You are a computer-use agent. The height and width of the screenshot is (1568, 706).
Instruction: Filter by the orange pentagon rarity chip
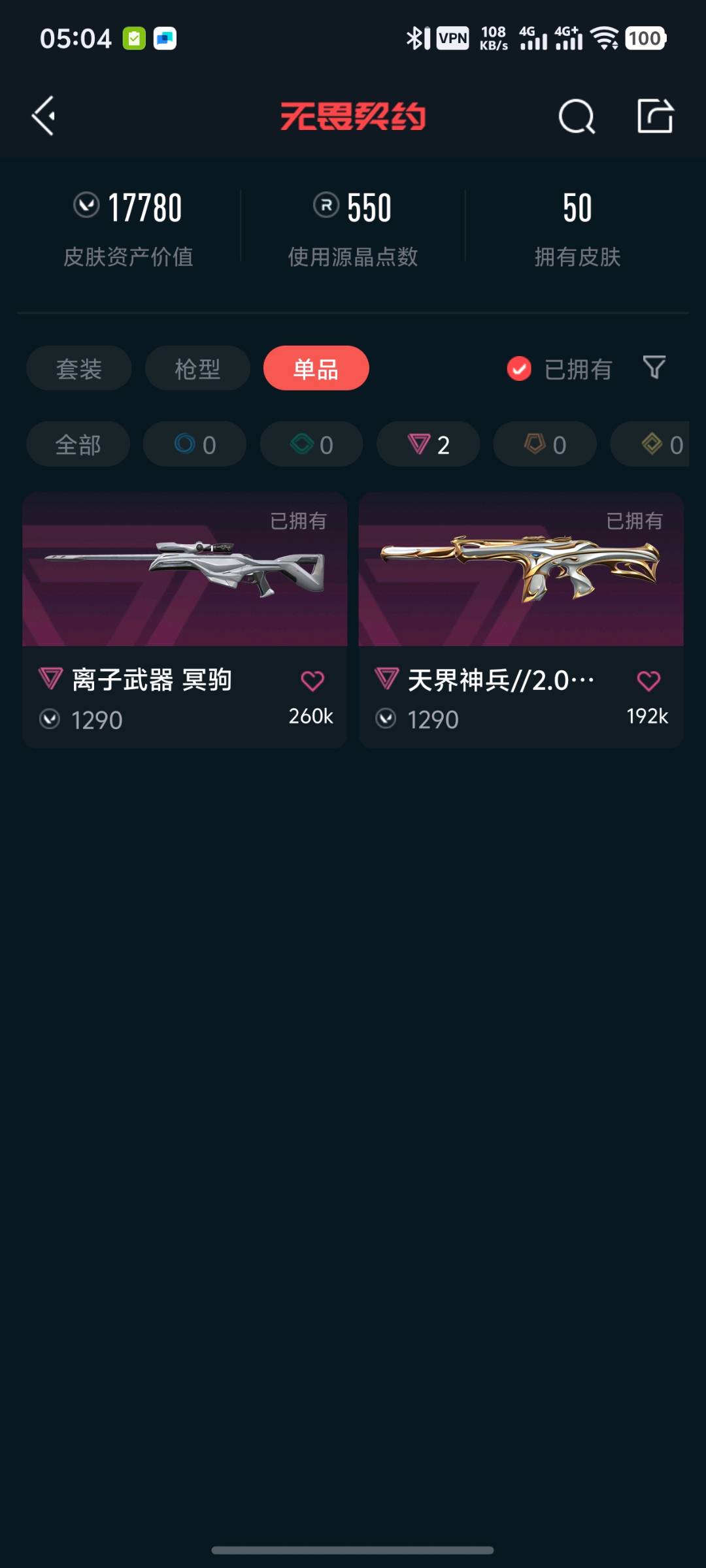545,444
